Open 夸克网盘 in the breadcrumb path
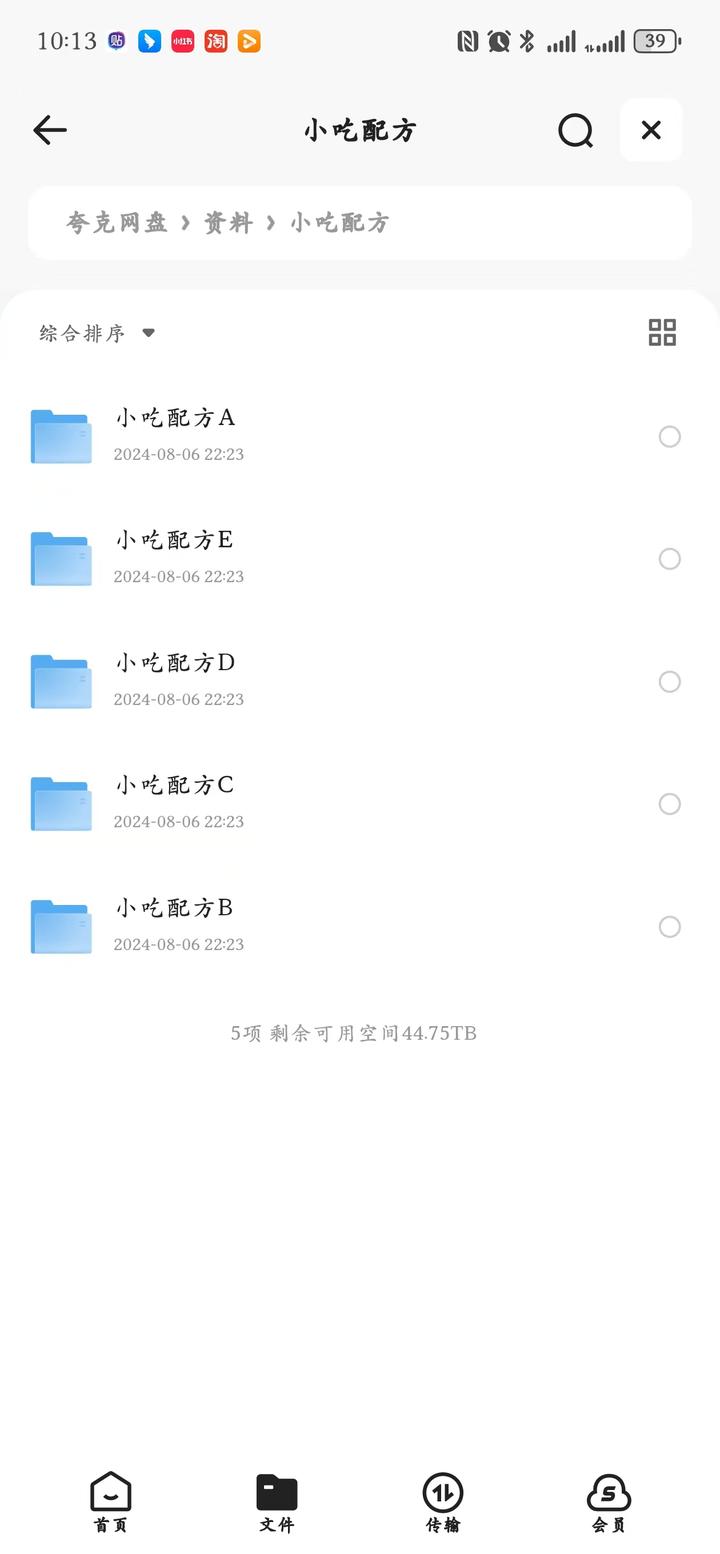The height and width of the screenshot is (1554, 720). (x=116, y=223)
